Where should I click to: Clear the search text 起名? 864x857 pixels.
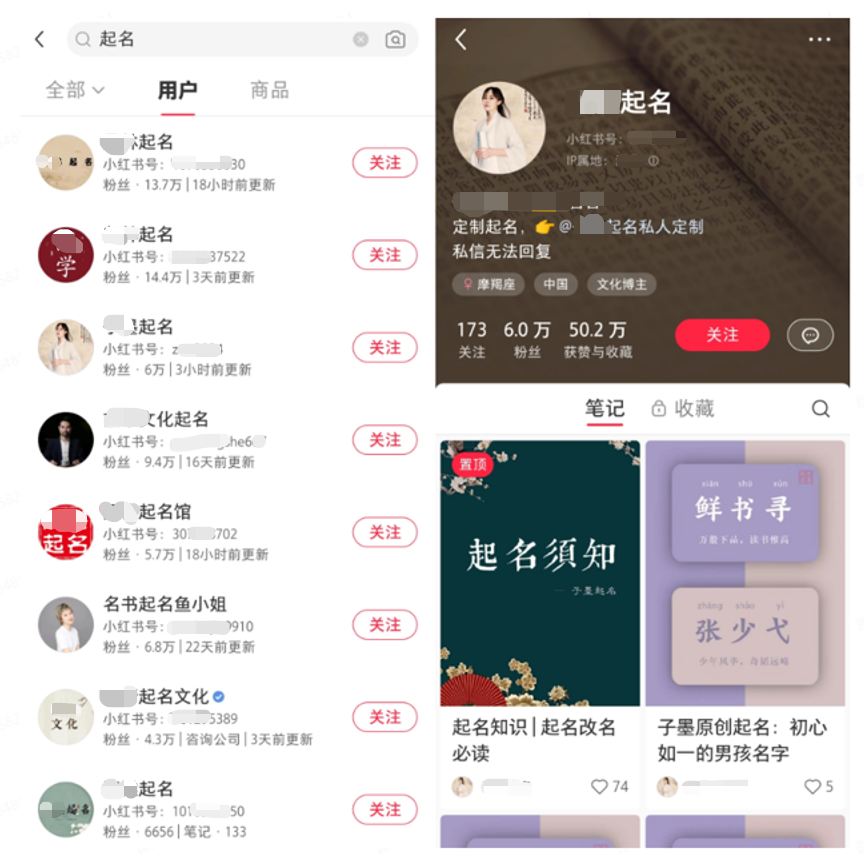(361, 40)
